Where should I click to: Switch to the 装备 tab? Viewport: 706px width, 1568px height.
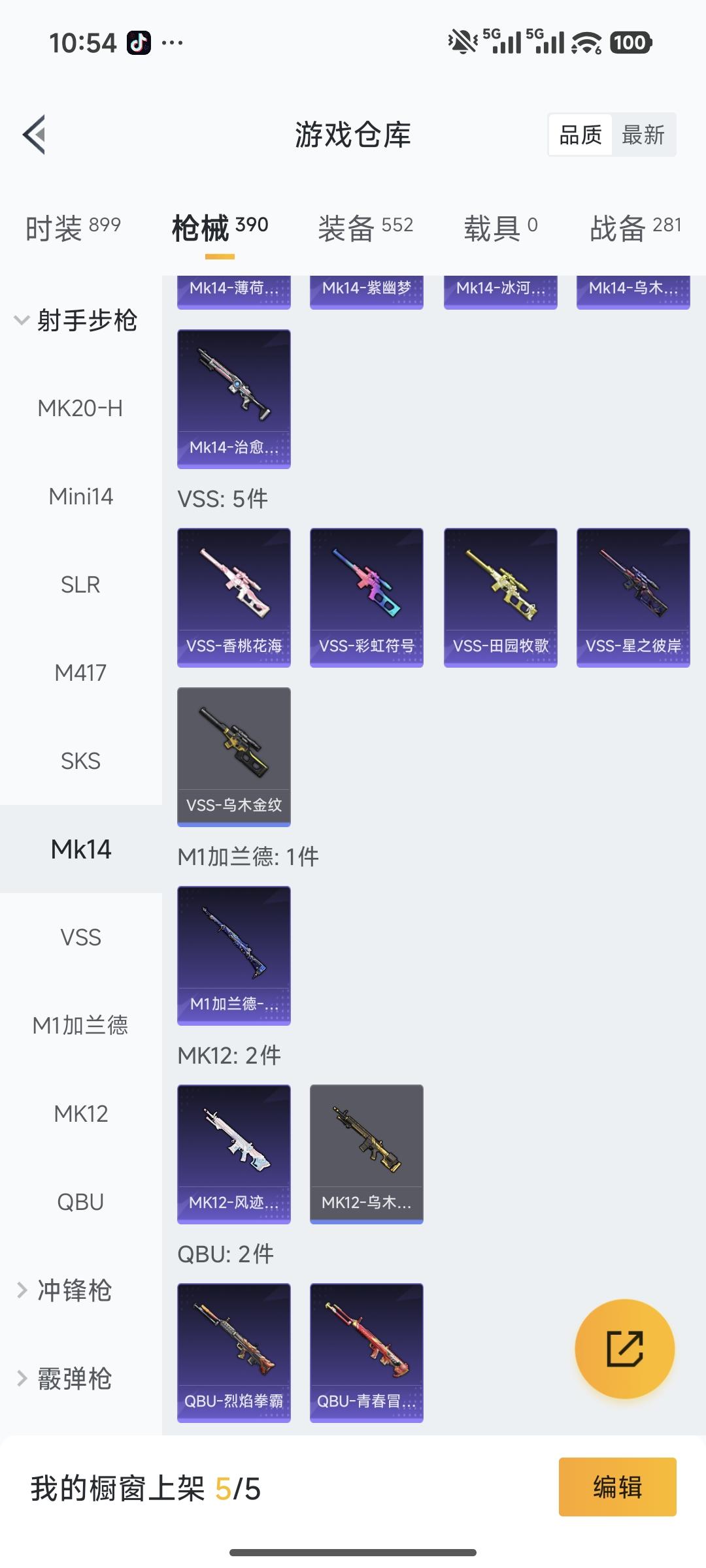pyautogui.click(x=365, y=228)
